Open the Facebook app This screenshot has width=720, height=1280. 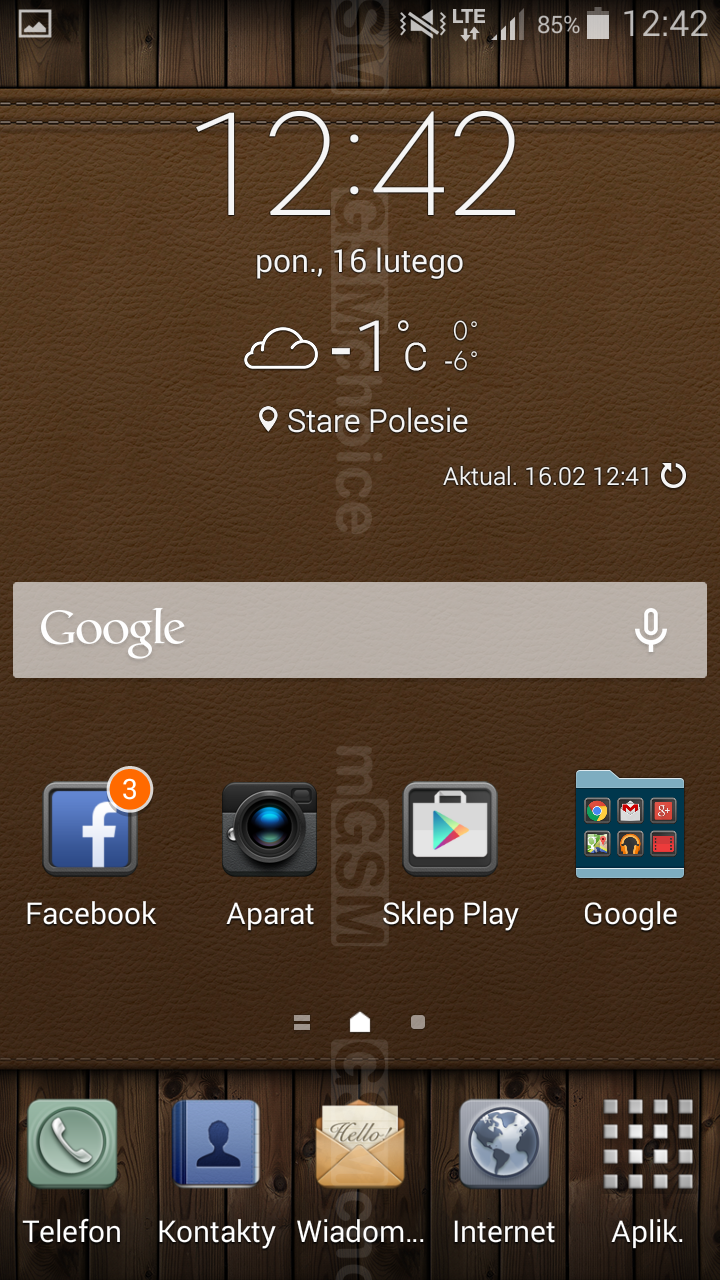91,830
